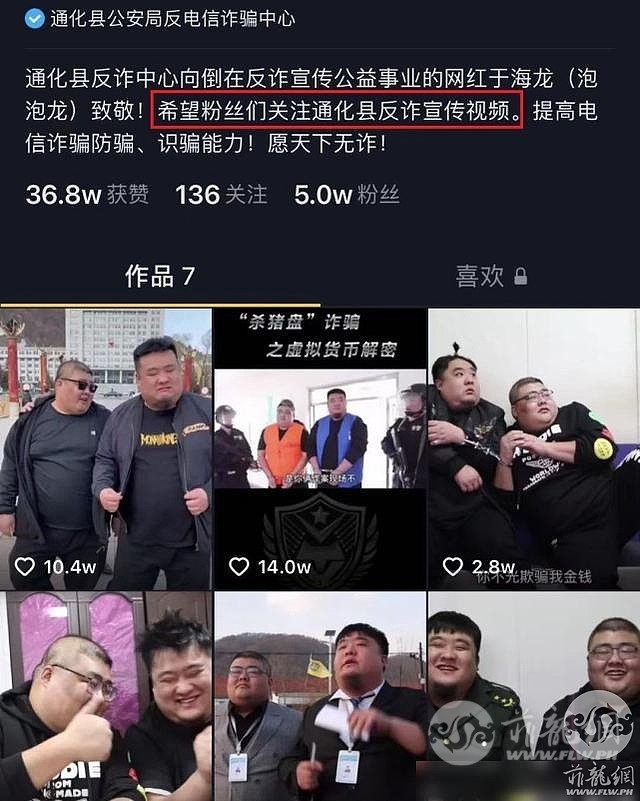The image size is (640, 801).
Task: View the 5.0w 粉丝 followers list
Action: coord(346,194)
